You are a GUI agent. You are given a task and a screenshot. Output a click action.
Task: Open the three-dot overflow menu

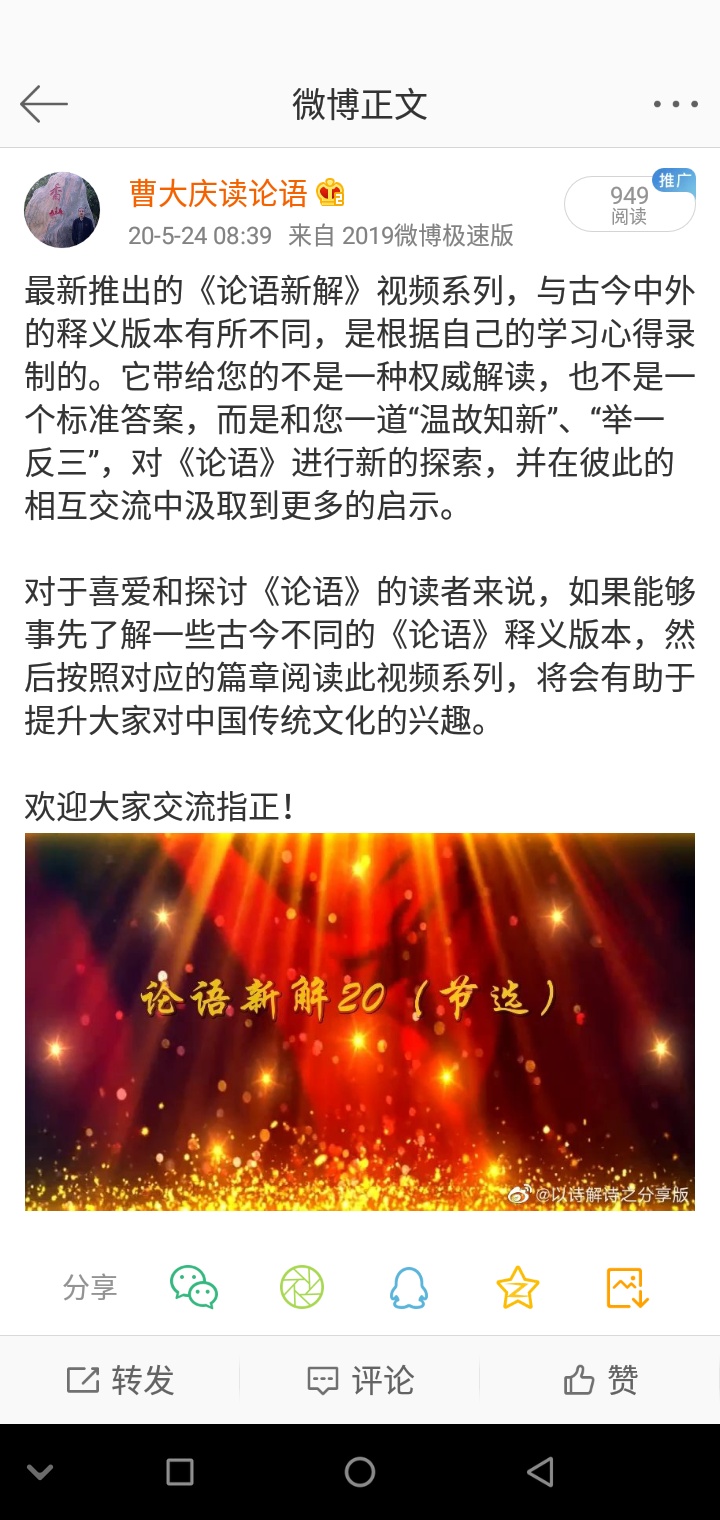coord(675,104)
